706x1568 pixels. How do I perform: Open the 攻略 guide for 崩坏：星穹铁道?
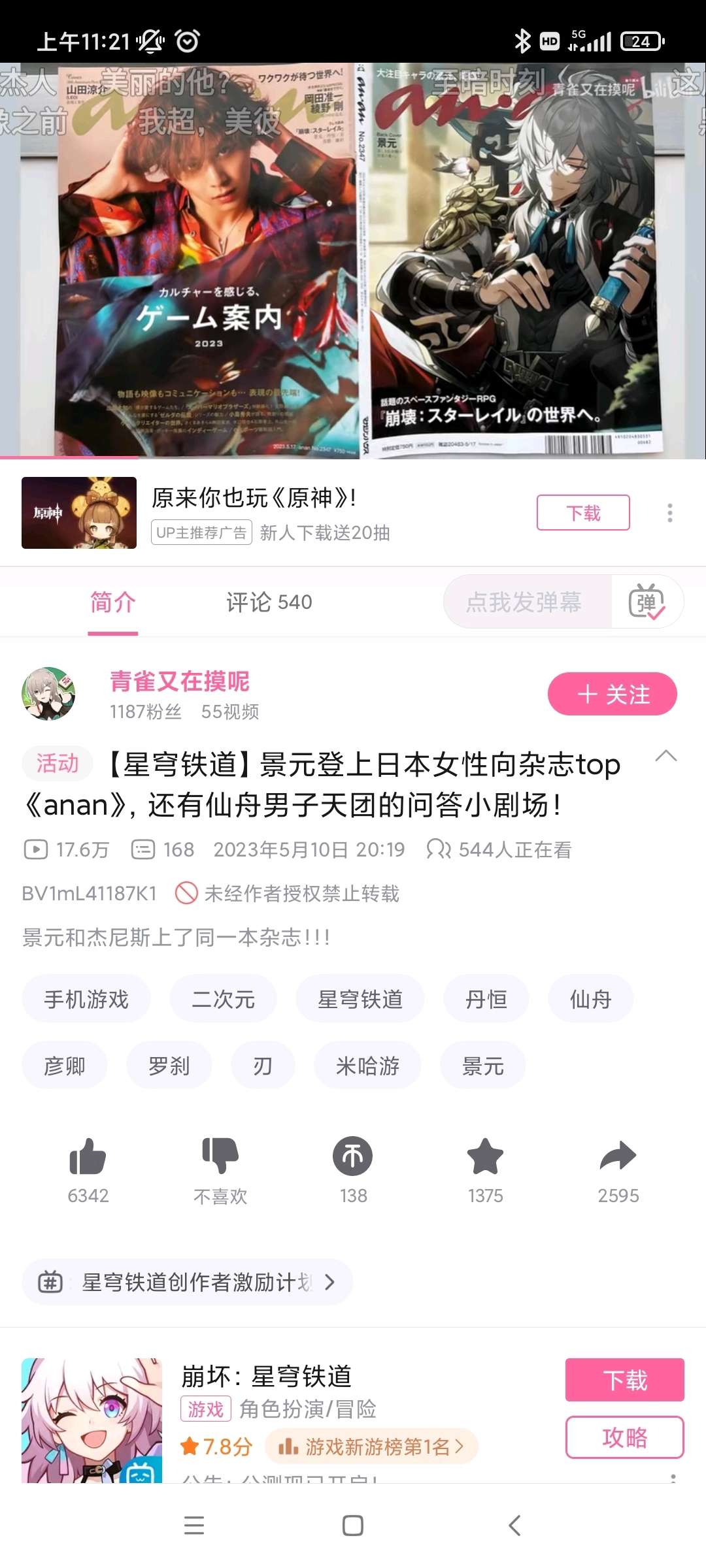(624, 1437)
